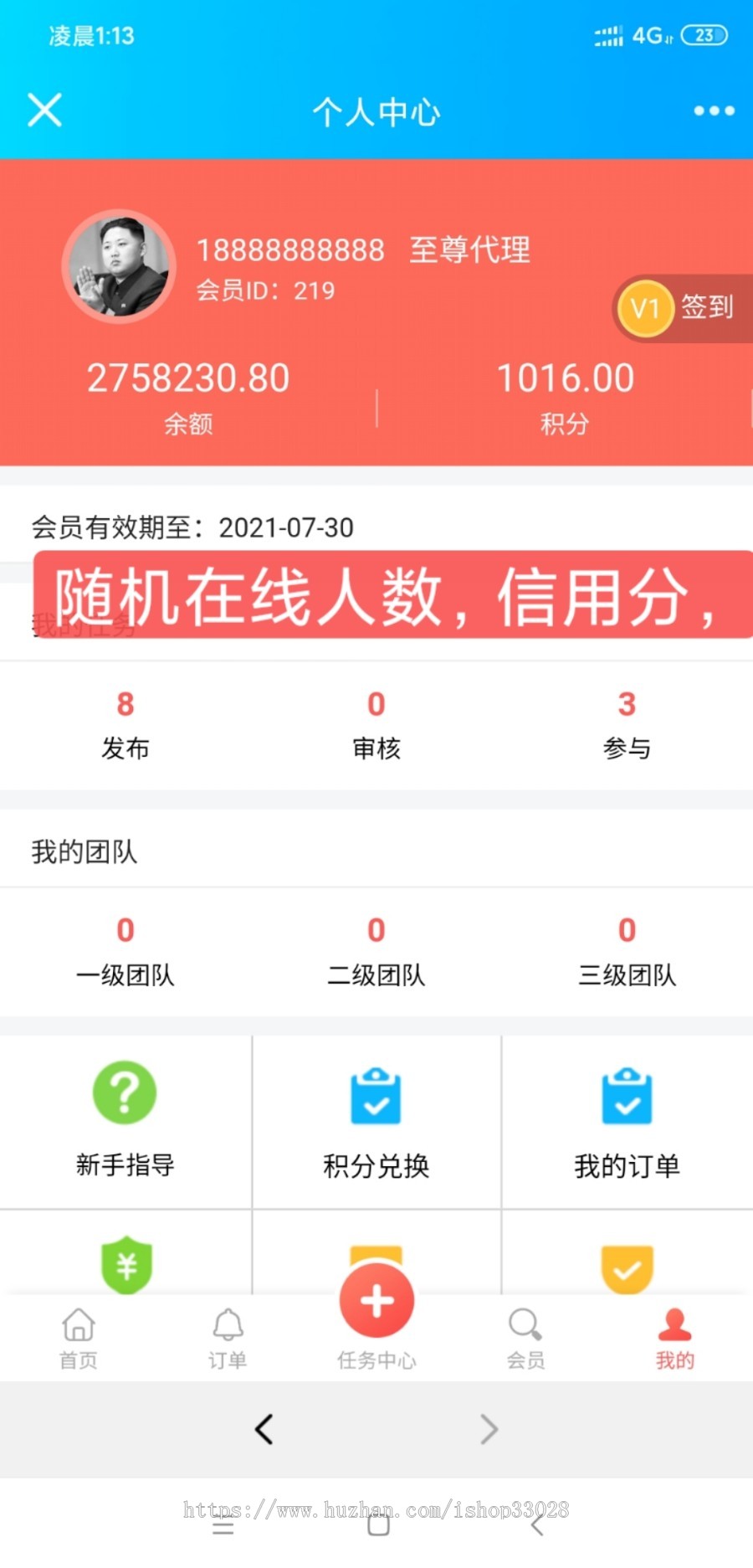The height and width of the screenshot is (1568, 753).
Task: Open the profile avatar
Action: [119, 266]
